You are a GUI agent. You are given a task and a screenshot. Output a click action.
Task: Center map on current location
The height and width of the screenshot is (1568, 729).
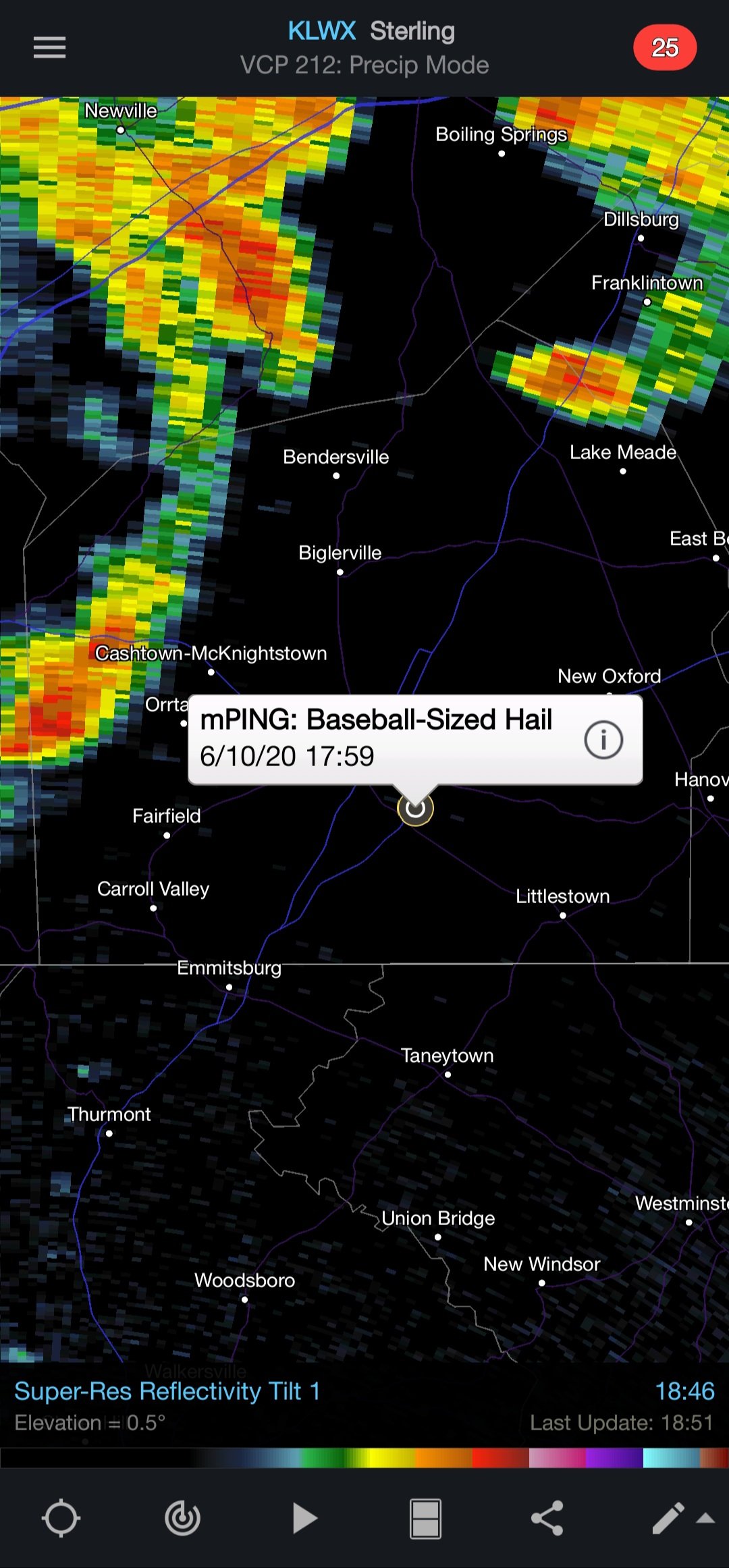61,1519
